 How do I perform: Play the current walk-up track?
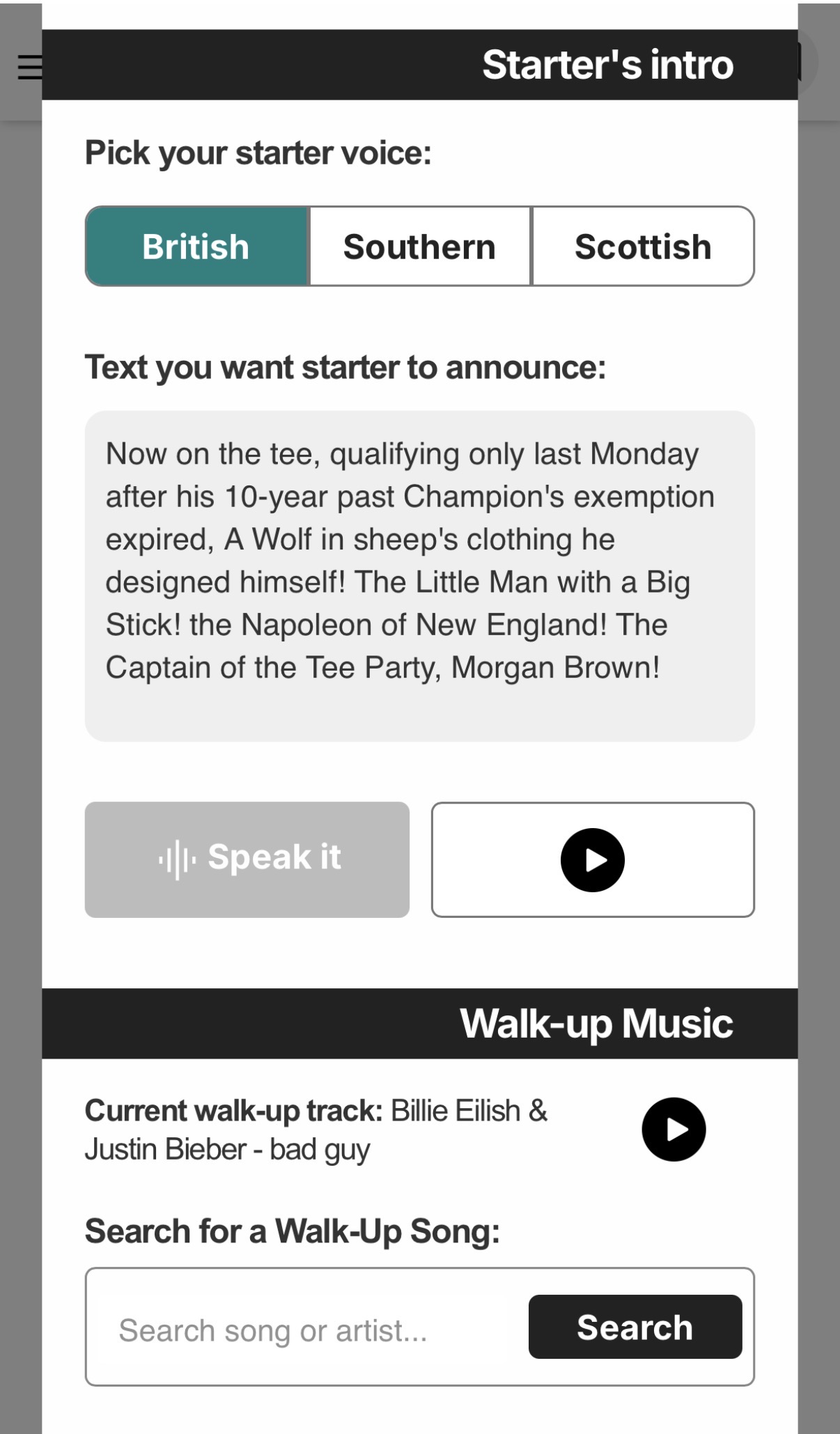(674, 1128)
